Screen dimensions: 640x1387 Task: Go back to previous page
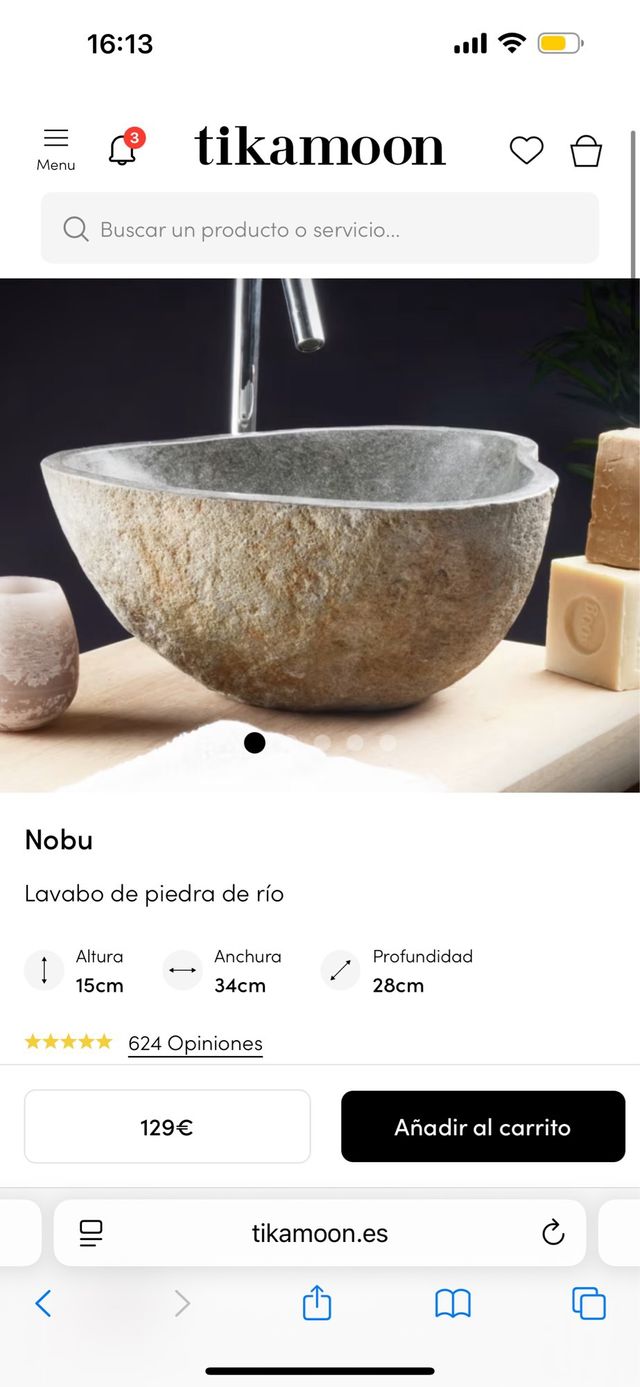pos(43,1303)
